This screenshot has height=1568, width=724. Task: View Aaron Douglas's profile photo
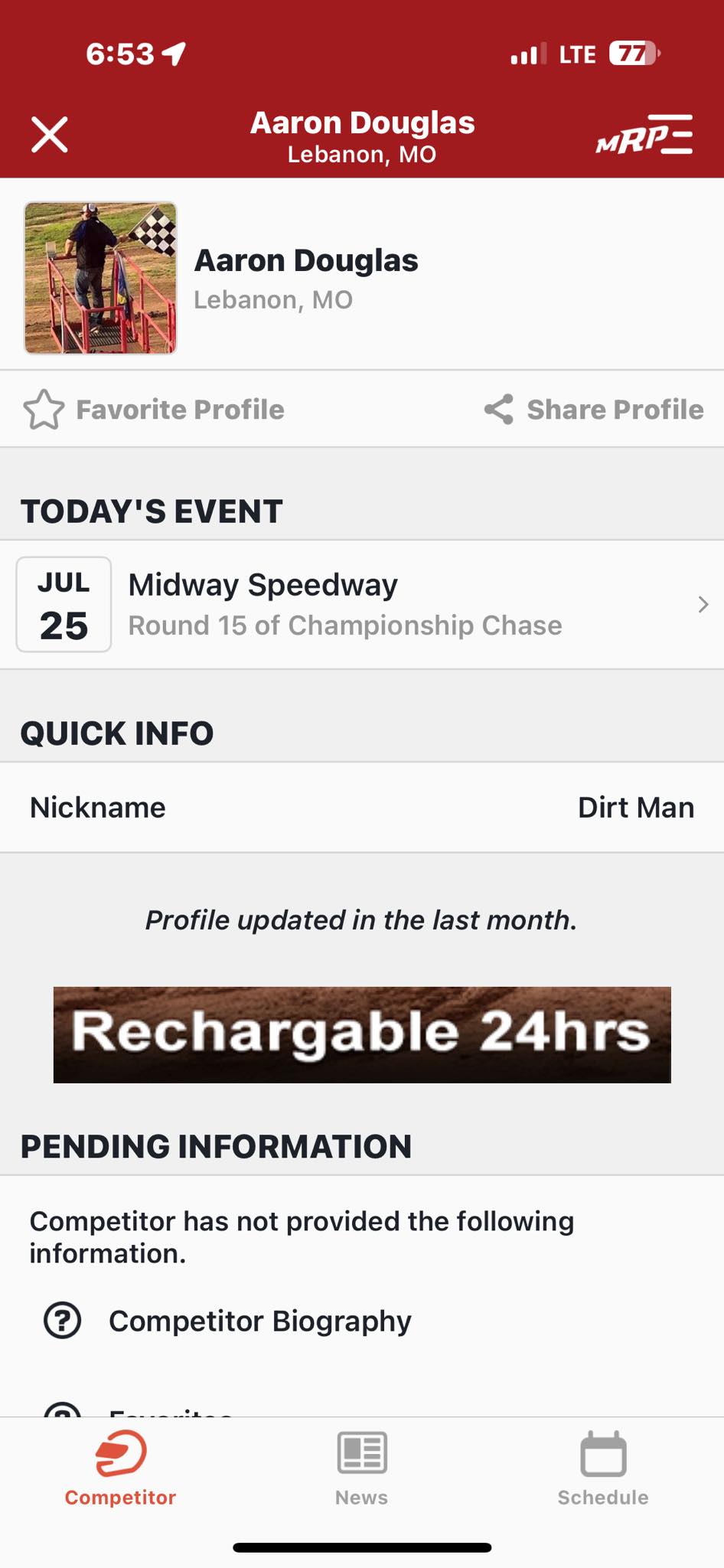point(100,278)
